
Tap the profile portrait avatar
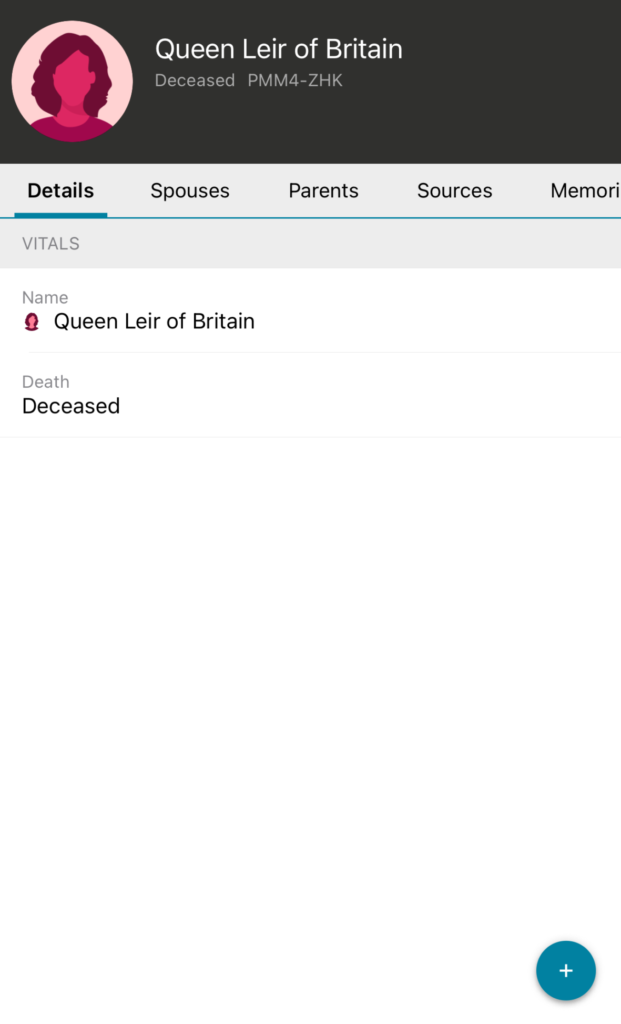click(x=72, y=81)
